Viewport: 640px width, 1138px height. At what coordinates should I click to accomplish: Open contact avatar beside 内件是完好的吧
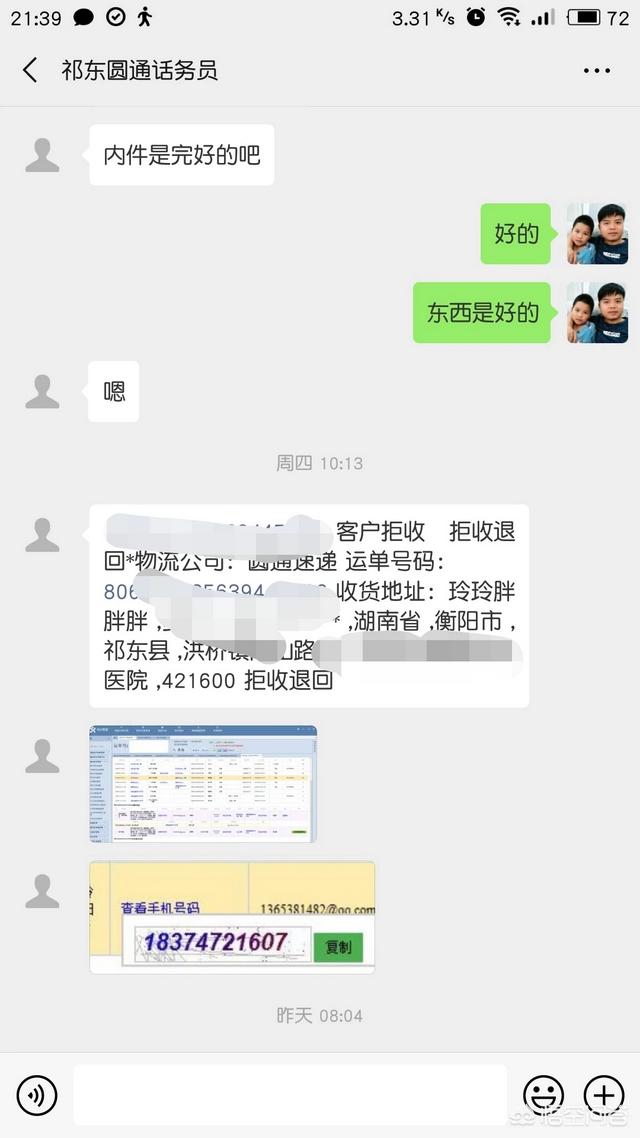[x=42, y=155]
